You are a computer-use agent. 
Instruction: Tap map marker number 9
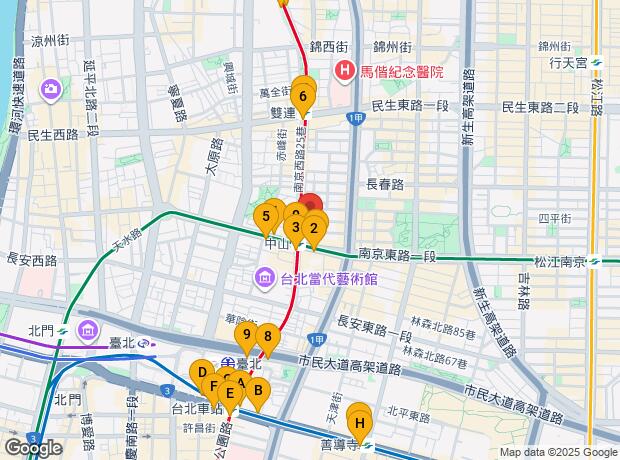246,334
